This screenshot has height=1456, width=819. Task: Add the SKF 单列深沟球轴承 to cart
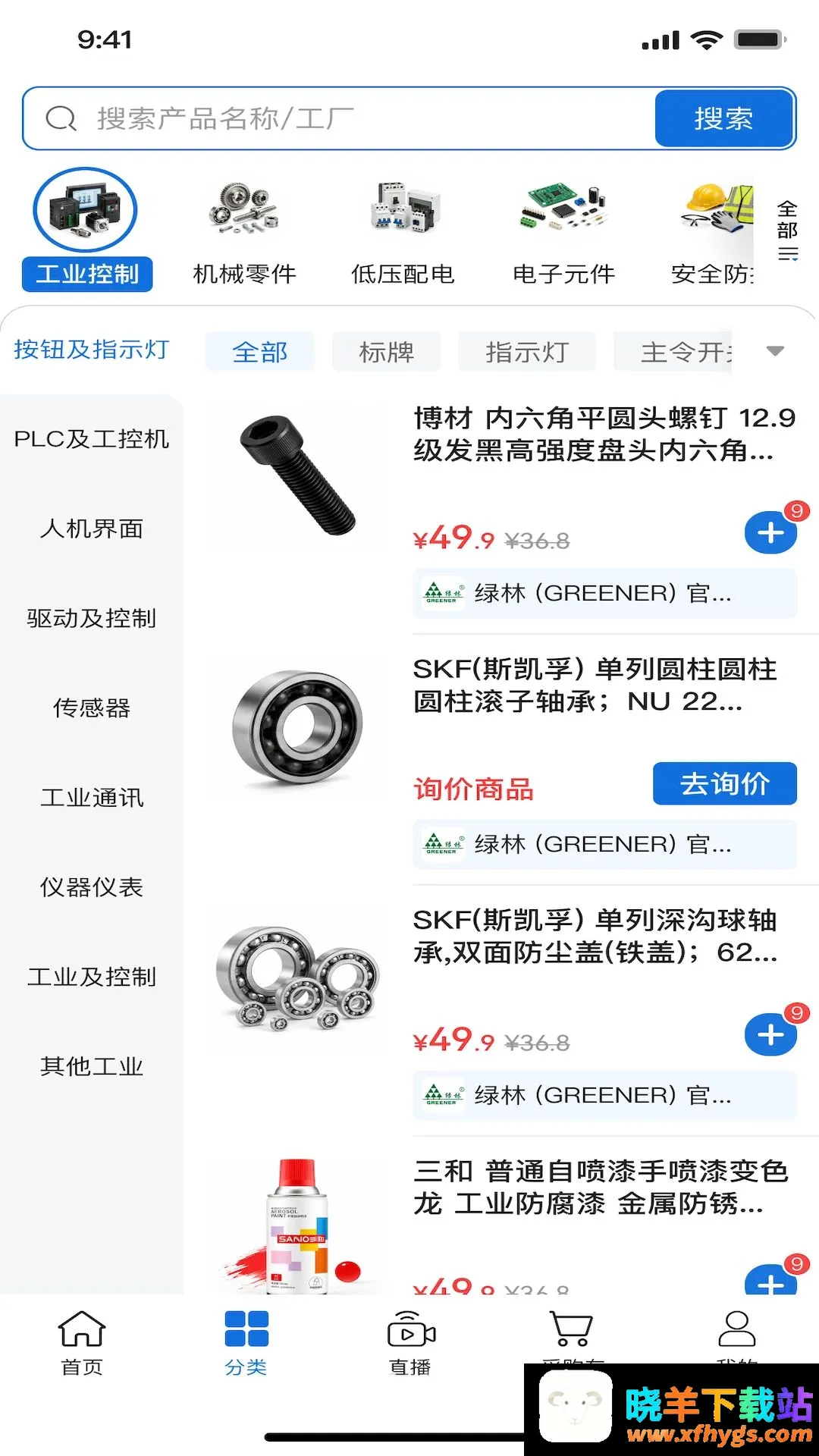(x=770, y=1034)
